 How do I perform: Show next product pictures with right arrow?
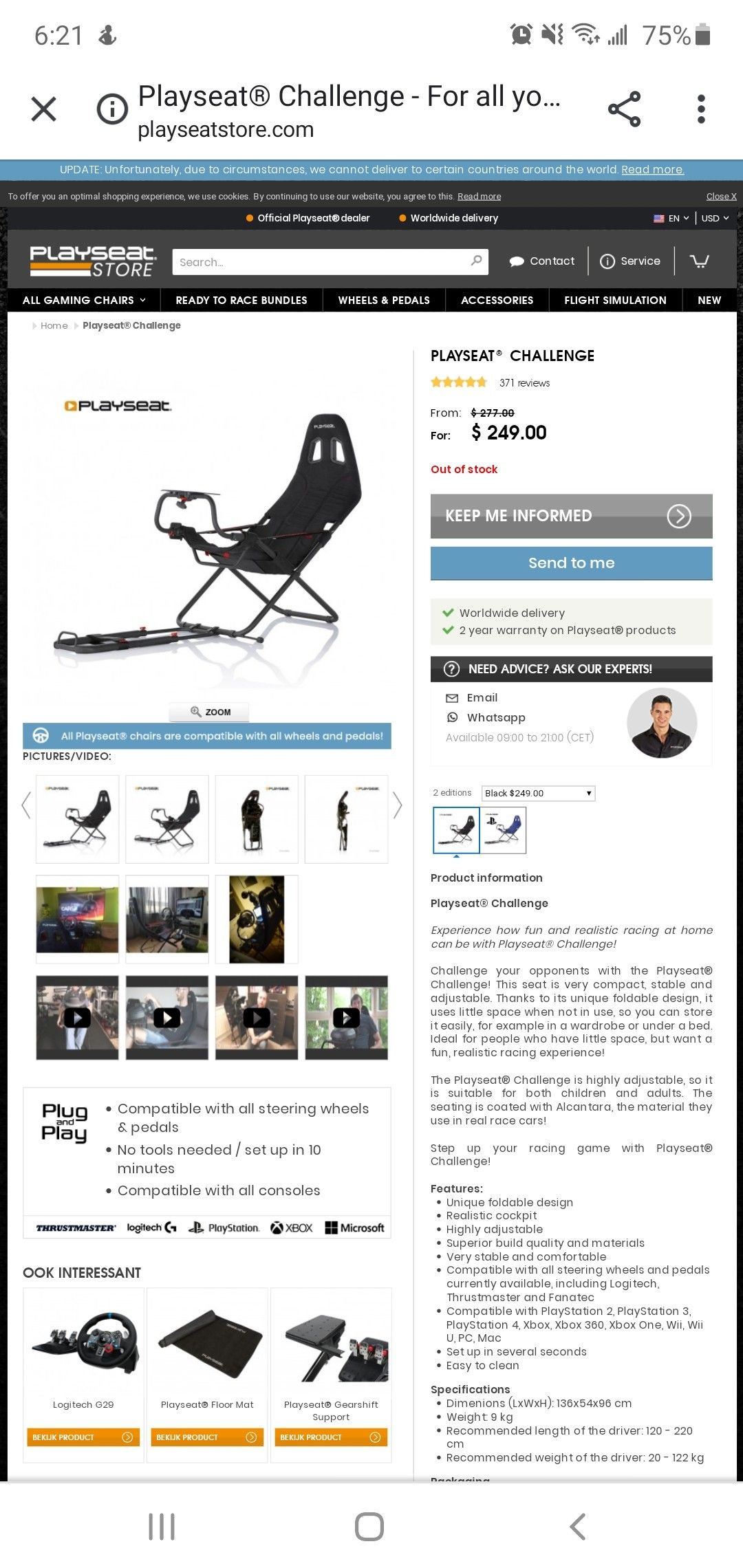tap(397, 805)
